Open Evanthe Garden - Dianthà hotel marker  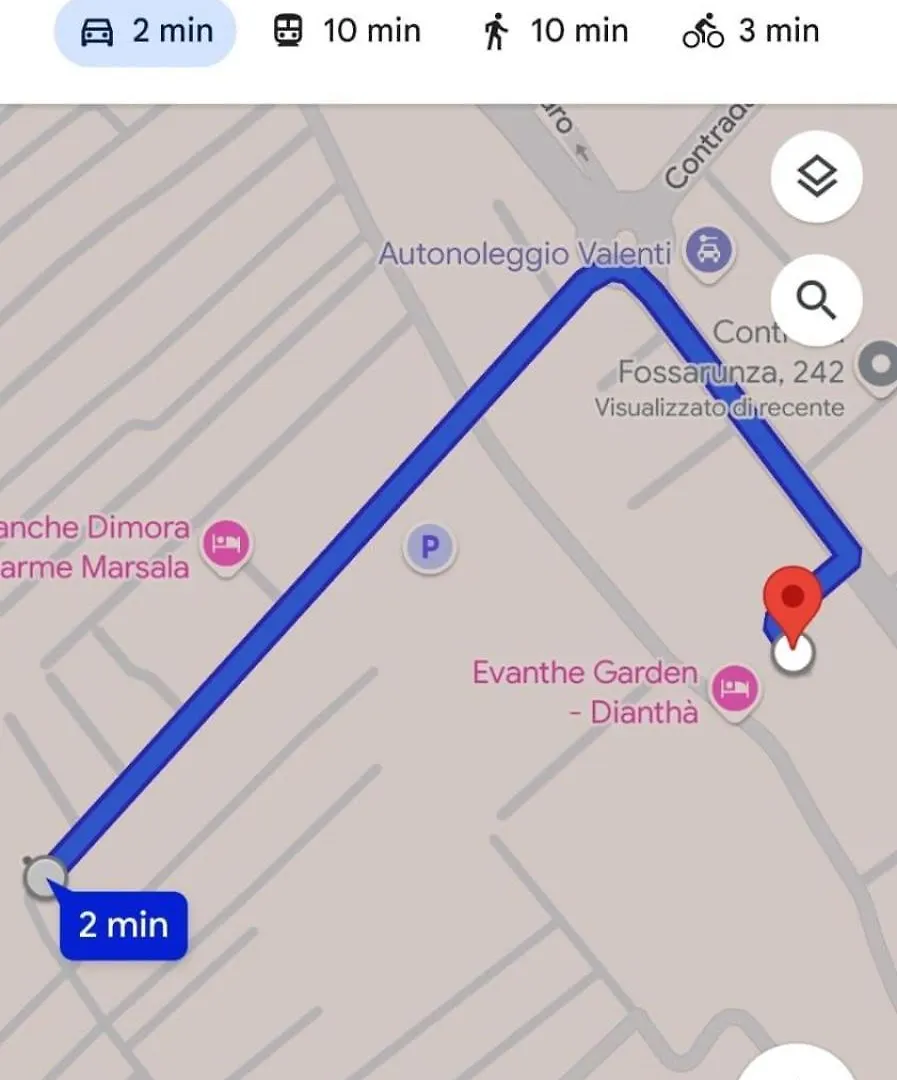pyautogui.click(x=735, y=688)
